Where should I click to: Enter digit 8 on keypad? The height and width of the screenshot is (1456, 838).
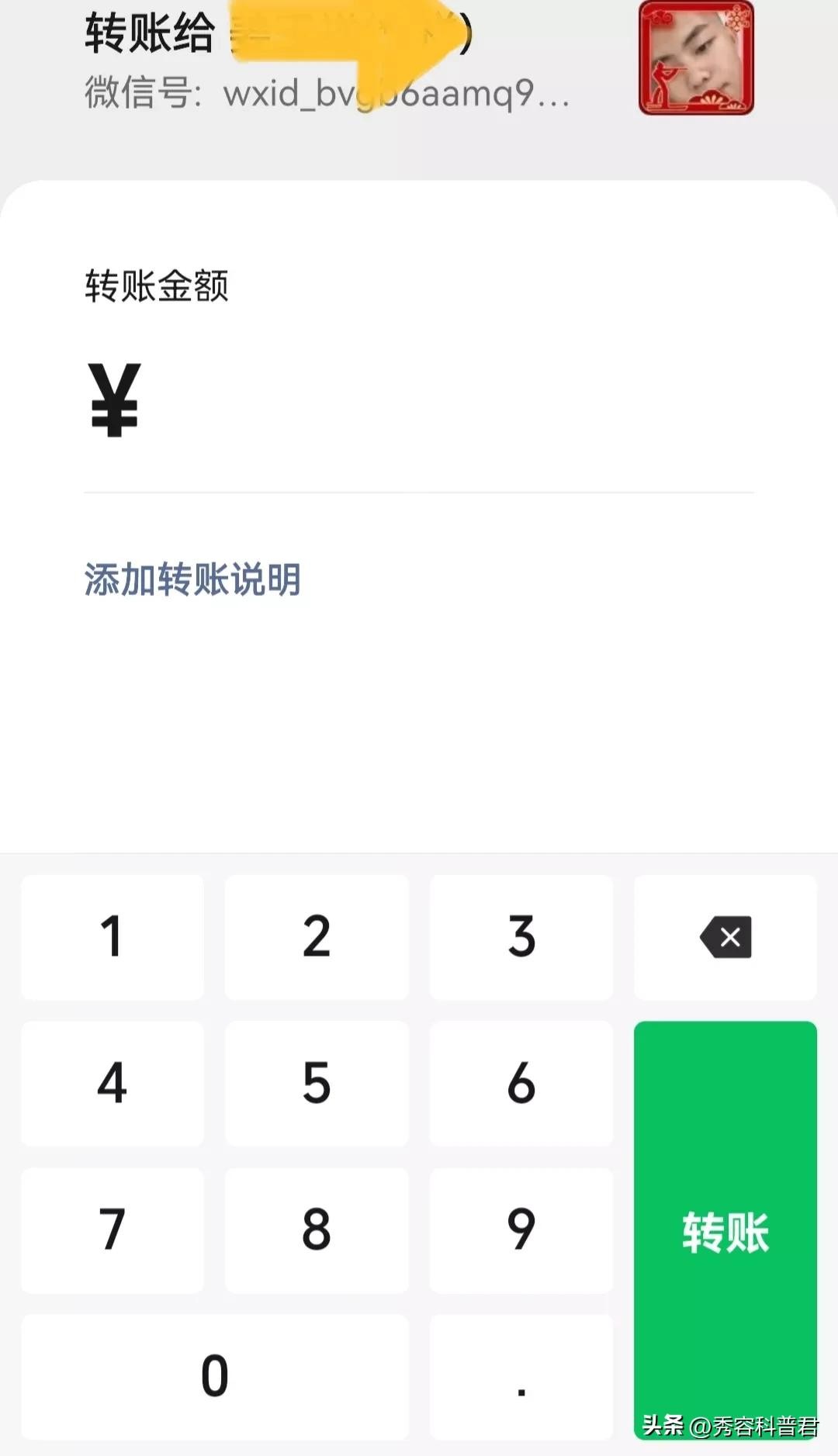pos(317,1229)
